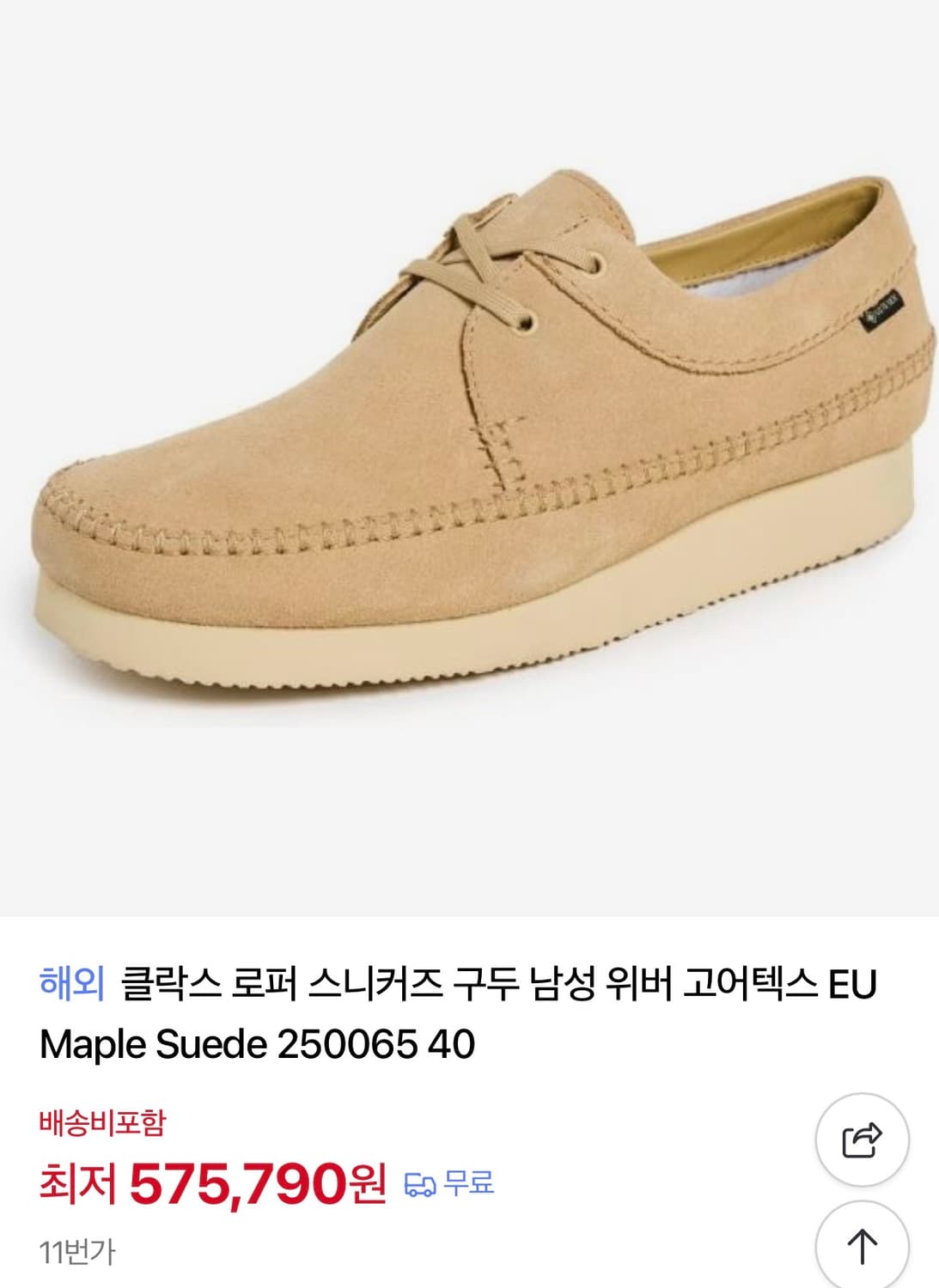Image resolution: width=939 pixels, height=1288 pixels.
Task: Select the product name containing Maple Suede 250065
Action: (258, 1045)
